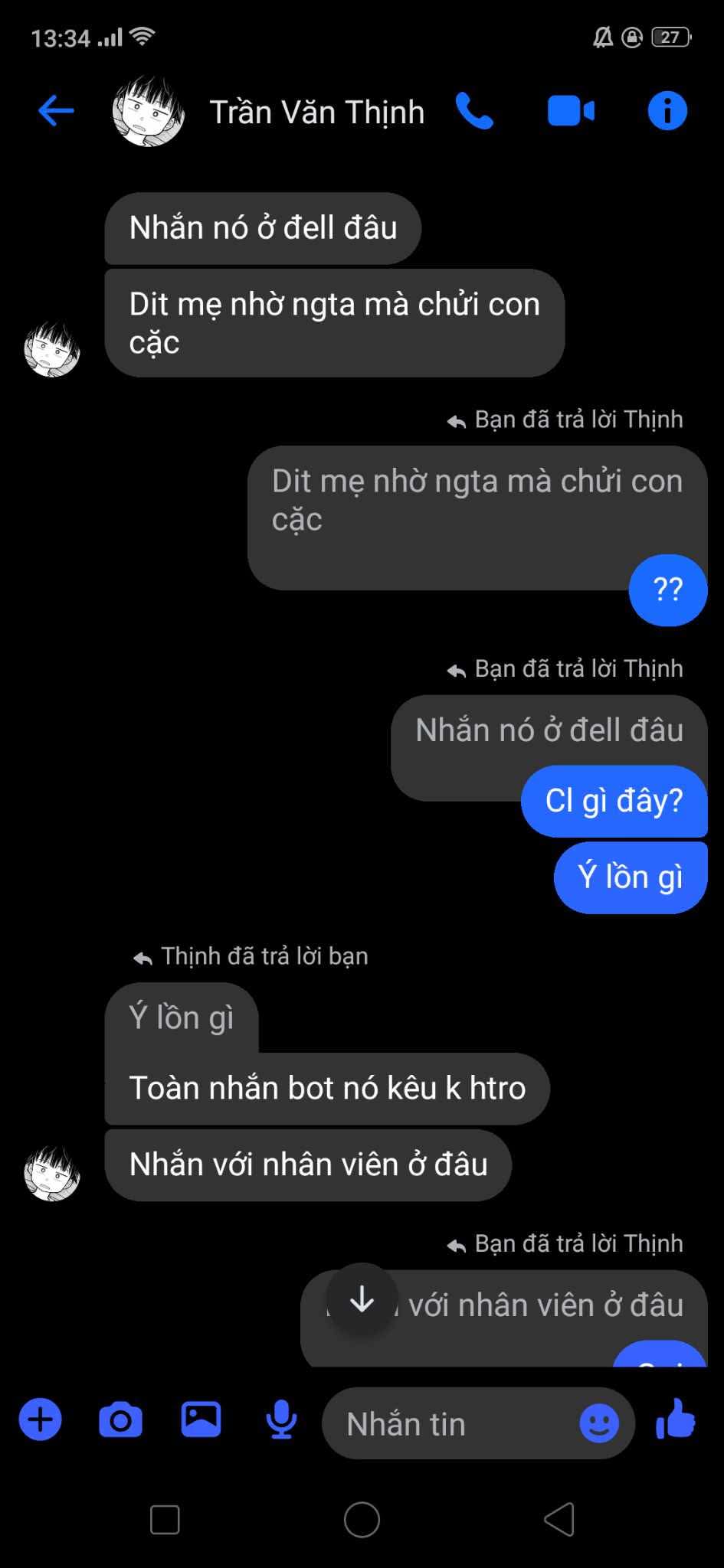Open the photo gallery picker
The width and height of the screenshot is (724, 1568).
click(x=201, y=1419)
